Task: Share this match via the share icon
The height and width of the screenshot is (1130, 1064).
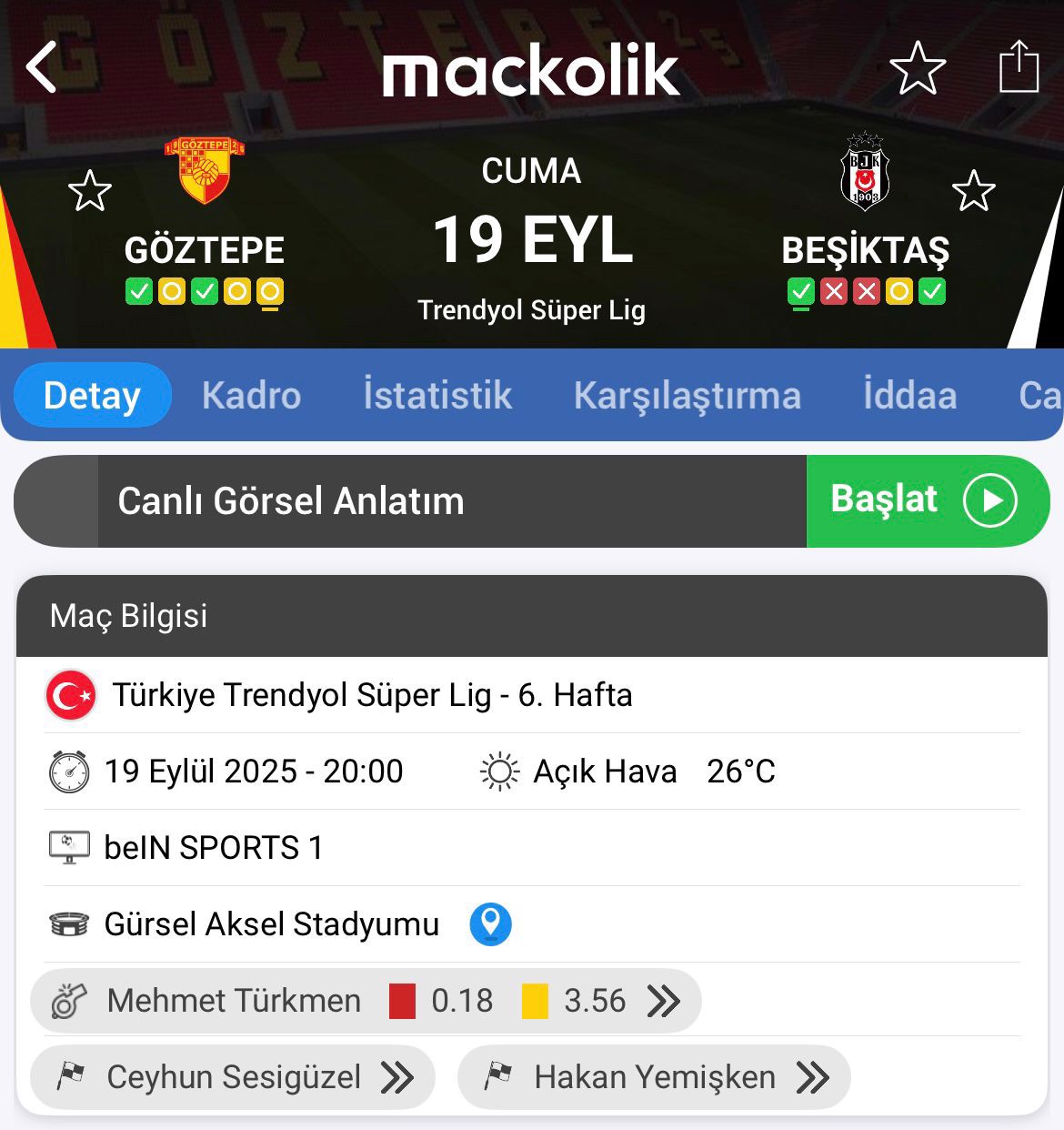Action: pos(1019,67)
